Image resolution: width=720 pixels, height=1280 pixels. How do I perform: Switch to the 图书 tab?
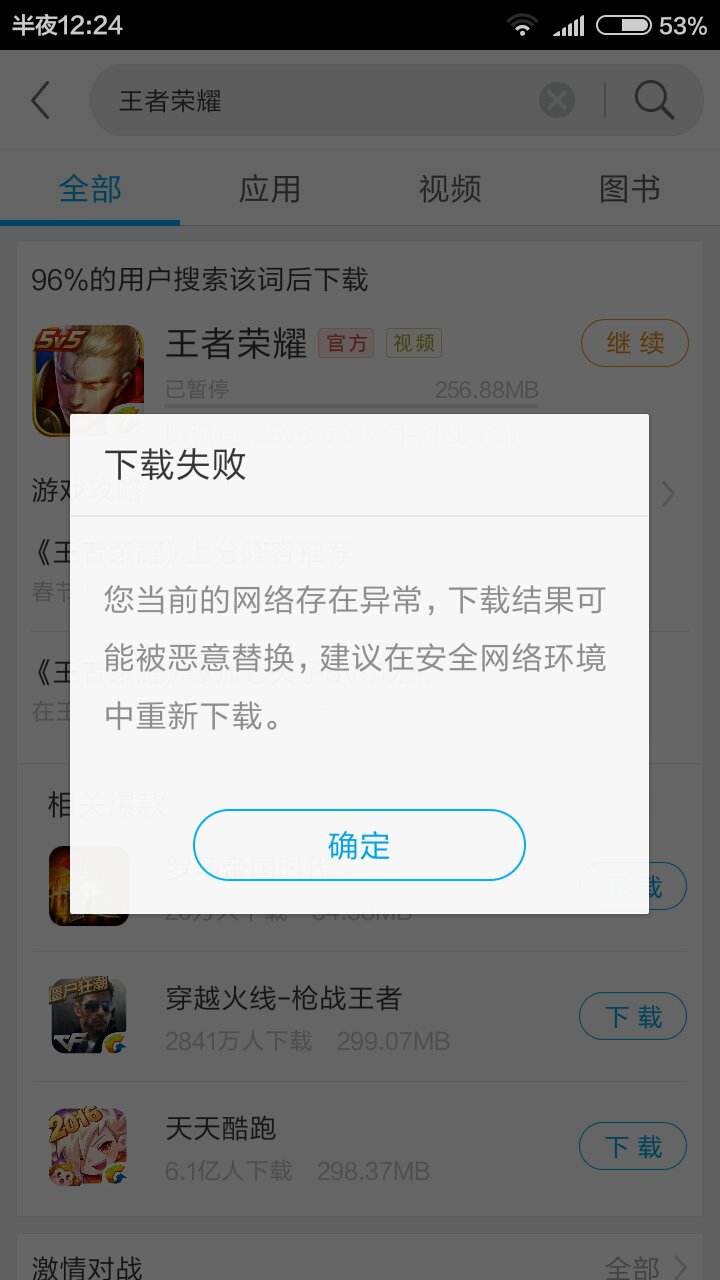coord(630,188)
